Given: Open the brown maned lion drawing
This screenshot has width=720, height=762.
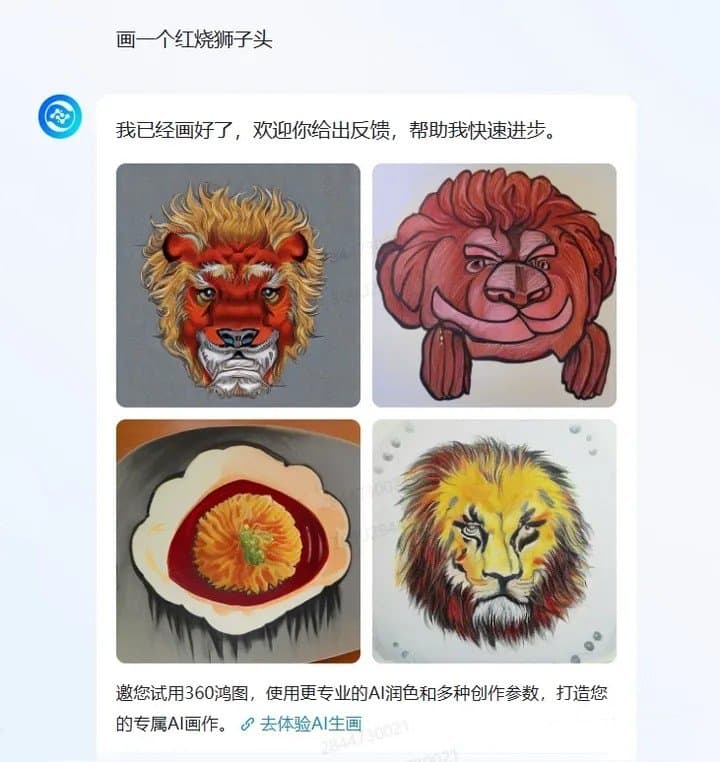Looking at the screenshot, I should click(x=494, y=285).
